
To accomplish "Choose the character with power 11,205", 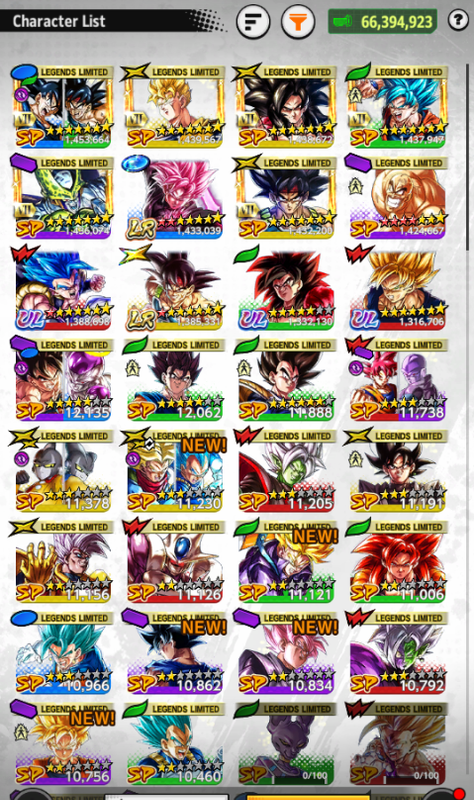I will coord(285,471).
